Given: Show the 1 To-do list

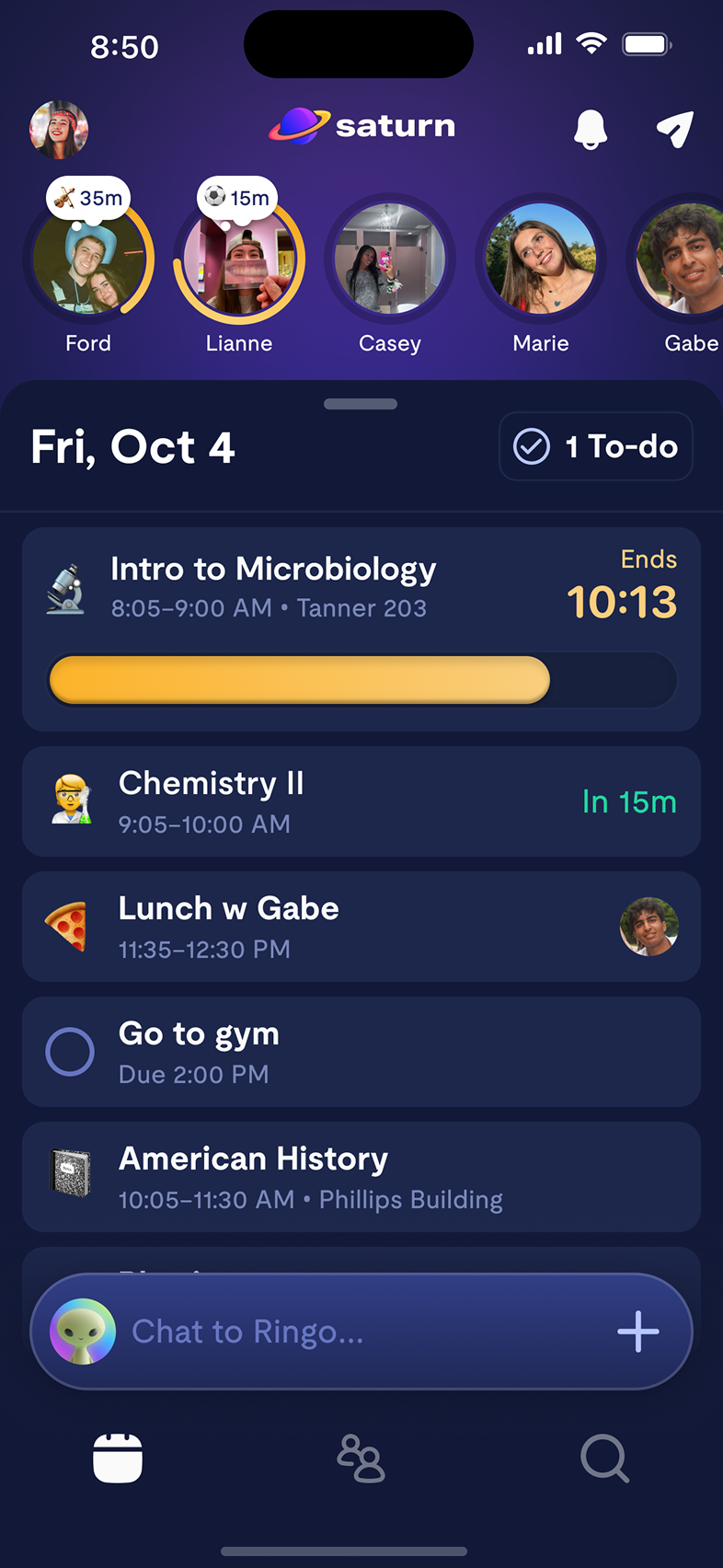Looking at the screenshot, I should tap(596, 446).
